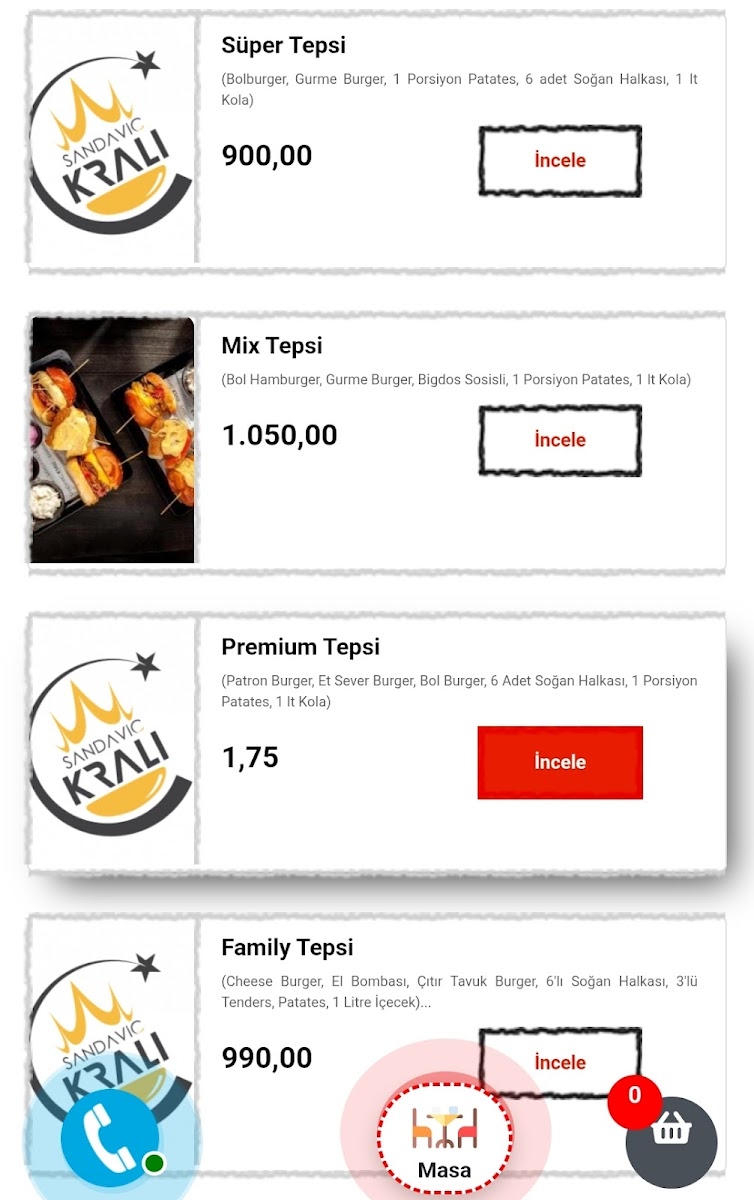Open the Süper Tepsi card image
The height and width of the screenshot is (1200, 754).
(112, 140)
